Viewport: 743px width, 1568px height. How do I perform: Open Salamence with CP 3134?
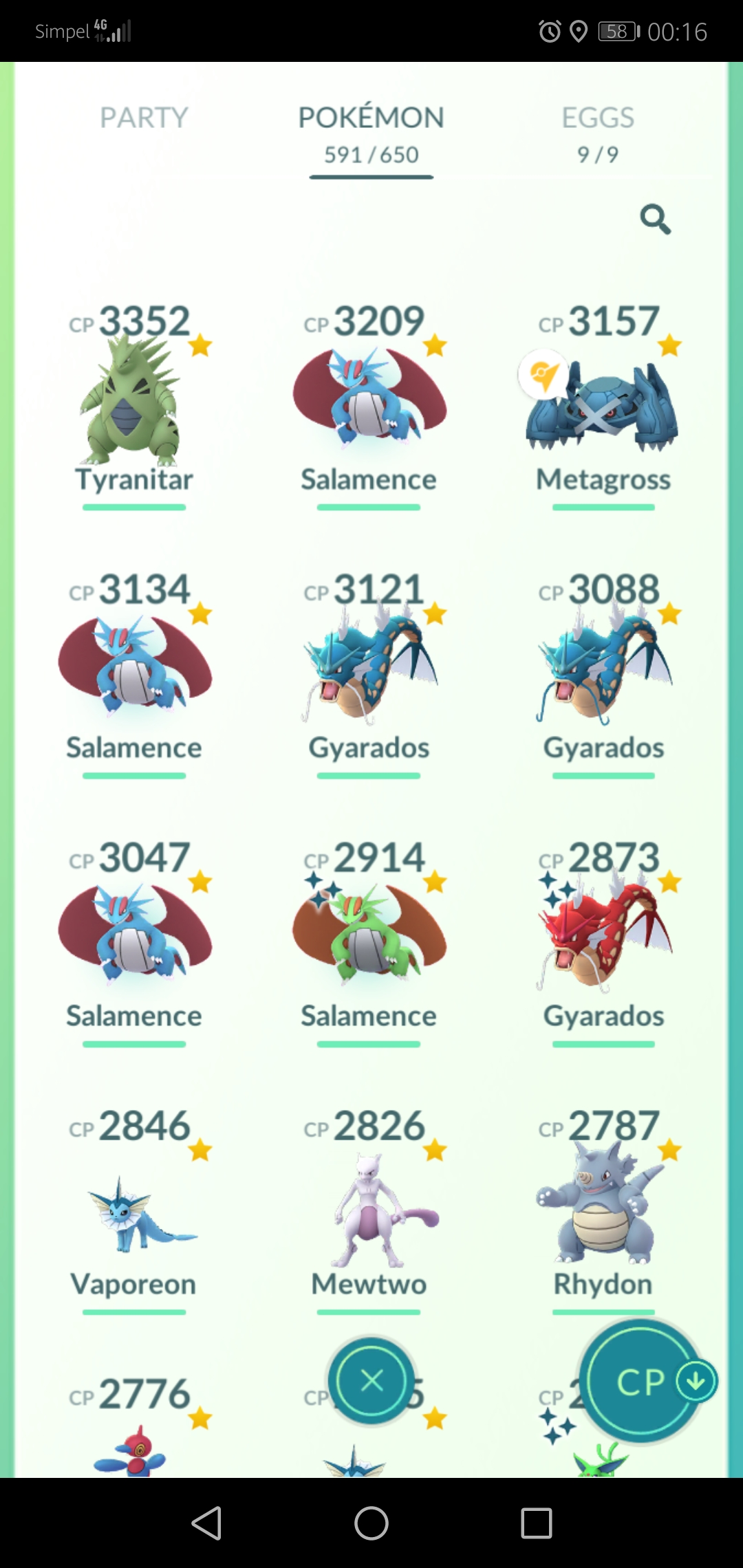[133, 674]
